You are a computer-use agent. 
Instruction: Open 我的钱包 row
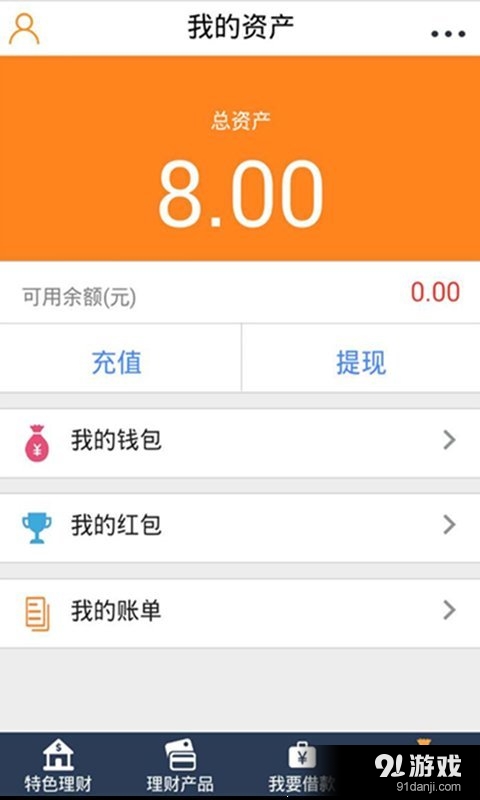tap(240, 443)
